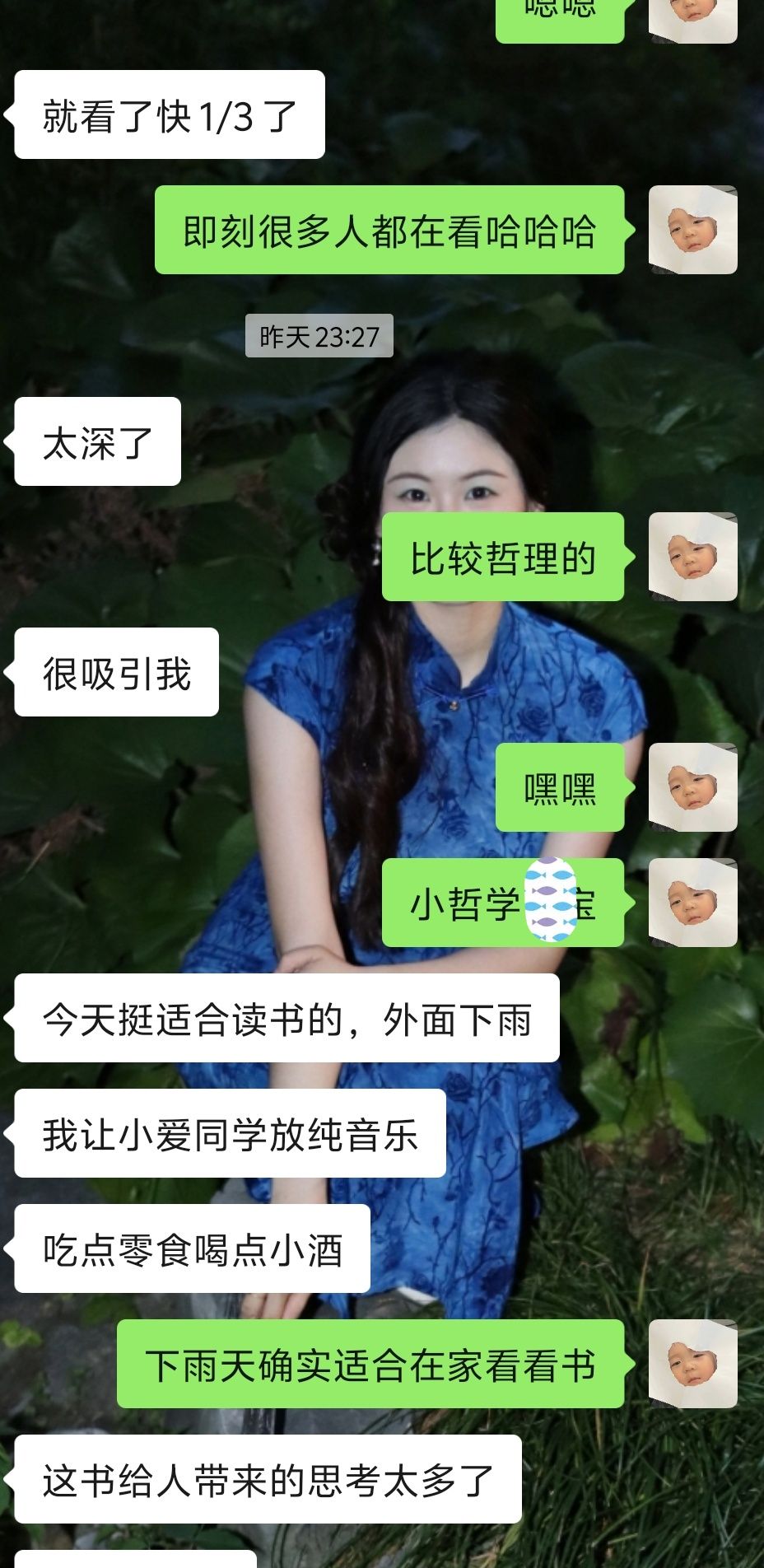Image resolution: width=764 pixels, height=1568 pixels.
Task: Open avatar beside 下雨天确实适合在家看看书
Action: point(692,1364)
